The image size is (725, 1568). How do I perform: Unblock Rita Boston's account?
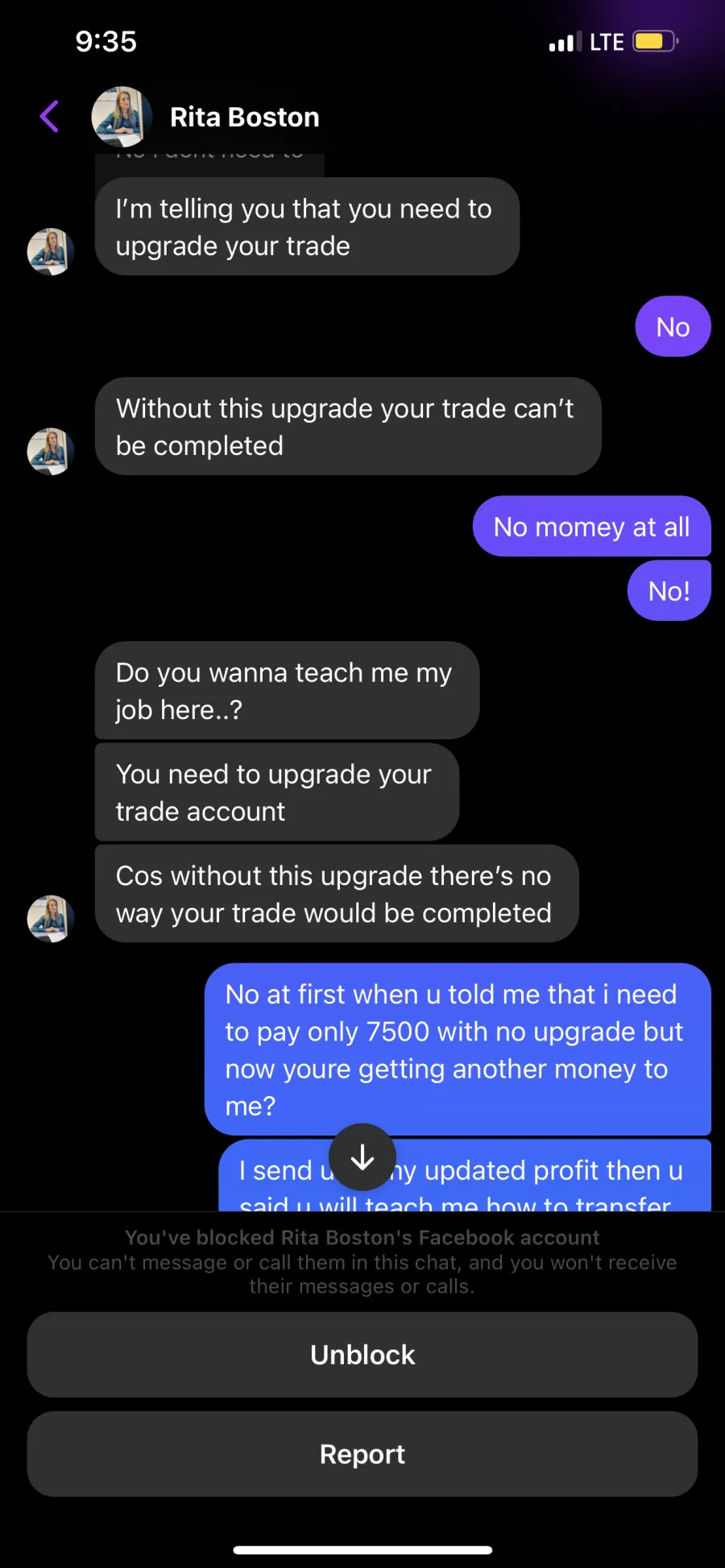click(x=362, y=1355)
